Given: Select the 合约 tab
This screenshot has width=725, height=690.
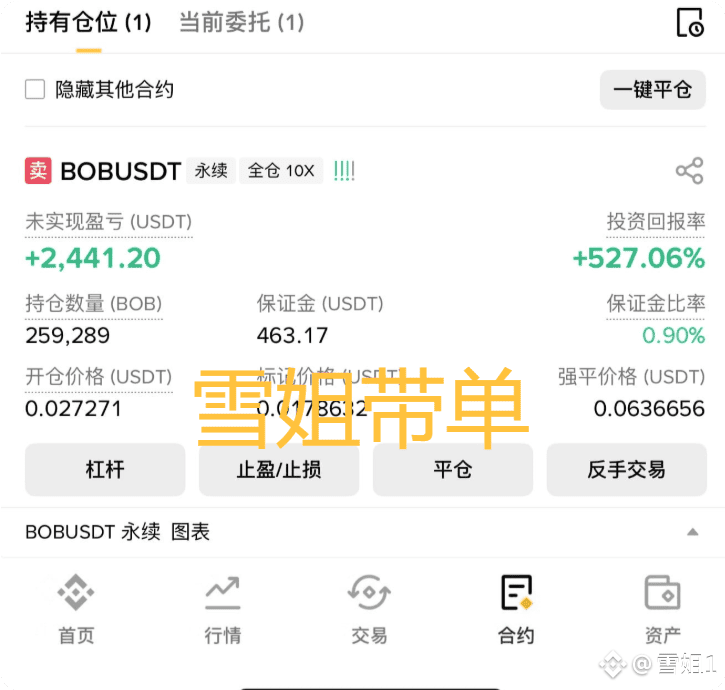Looking at the screenshot, I should (516, 609).
